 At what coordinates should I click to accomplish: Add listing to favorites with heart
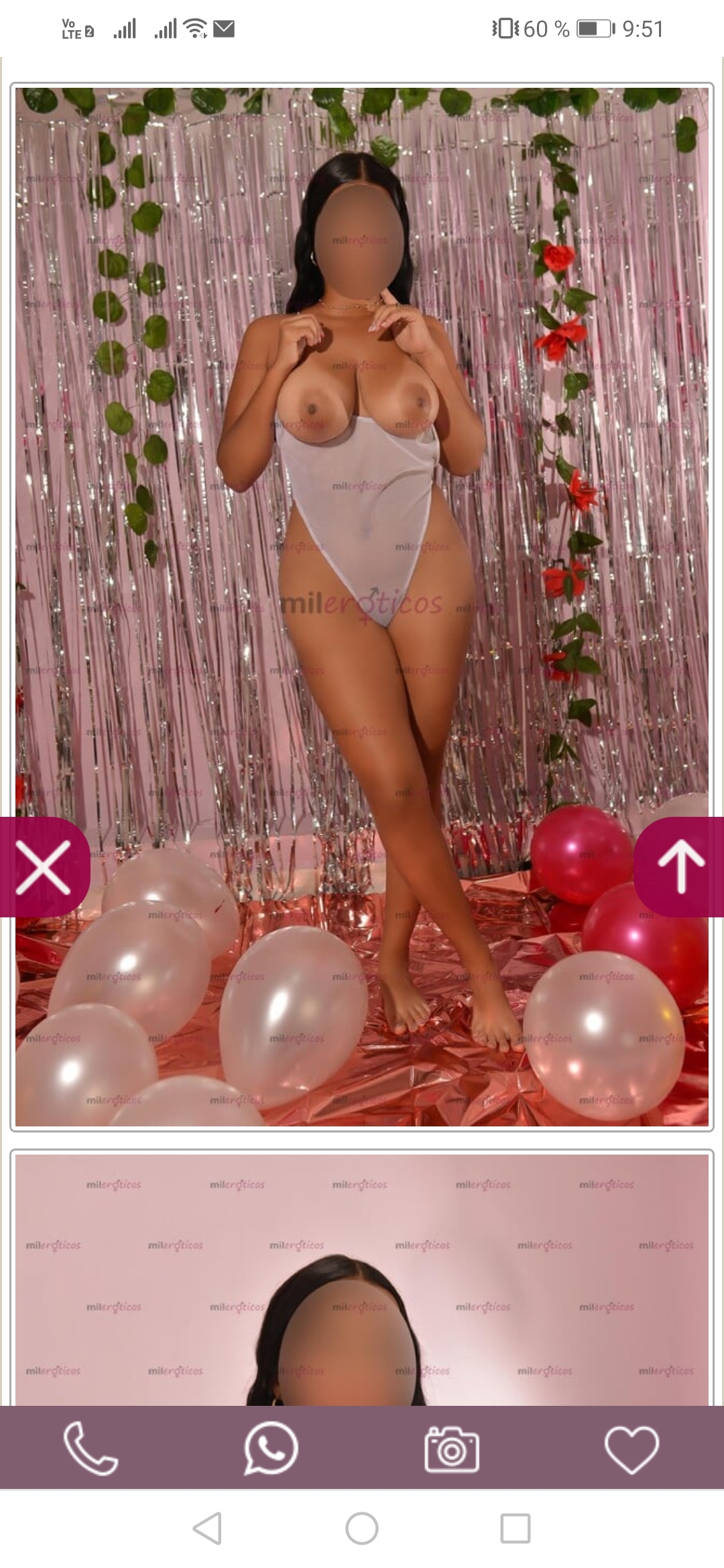(632, 1449)
